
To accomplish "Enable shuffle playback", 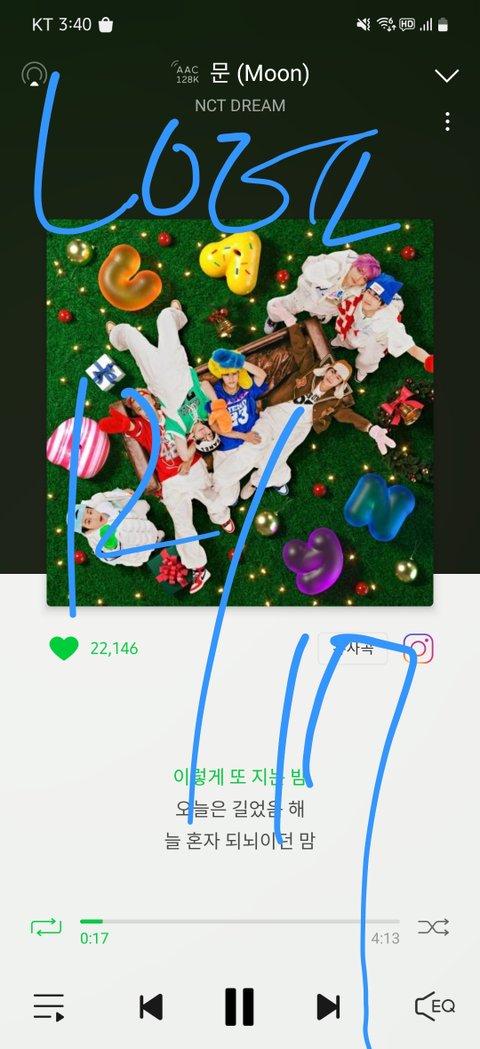I will pyautogui.click(x=433, y=927).
